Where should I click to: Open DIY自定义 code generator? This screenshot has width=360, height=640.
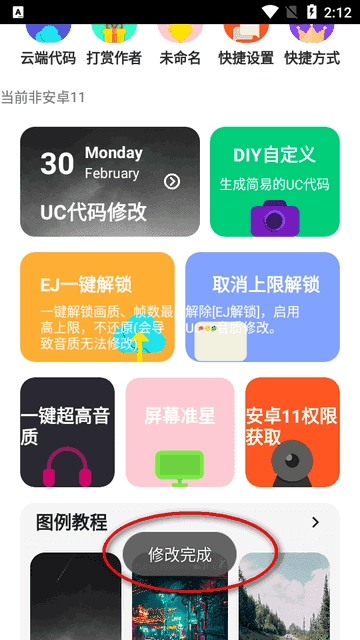275,182
